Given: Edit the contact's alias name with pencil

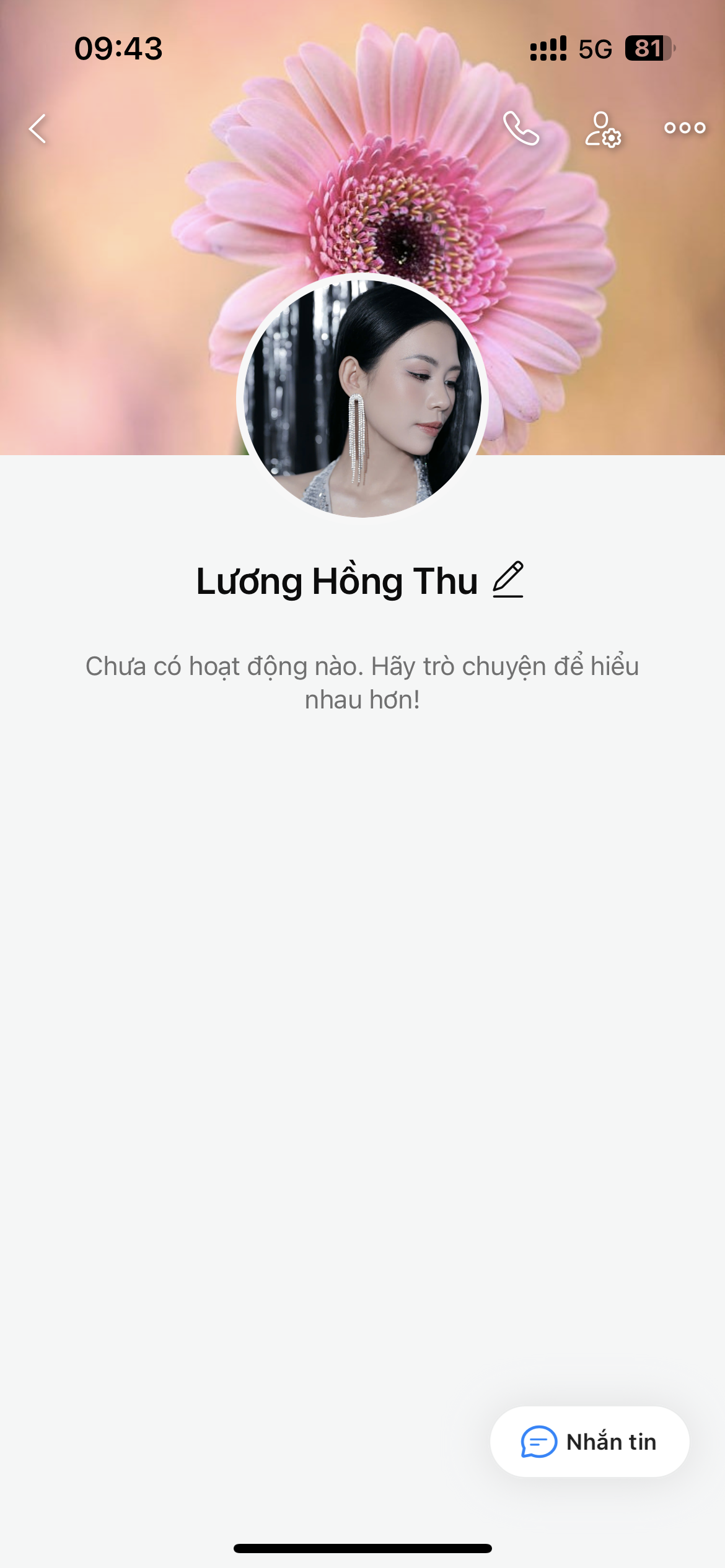Looking at the screenshot, I should click(x=508, y=580).
